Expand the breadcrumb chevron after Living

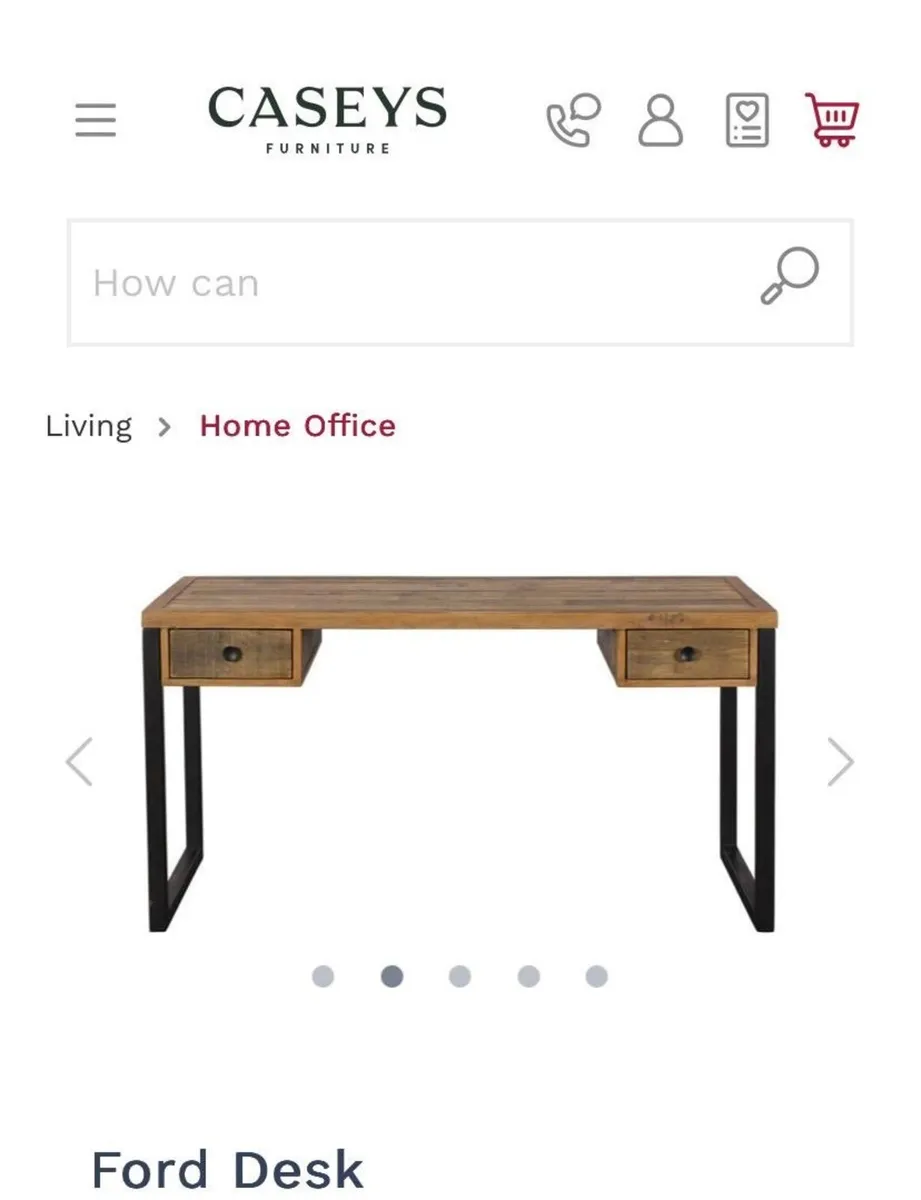coord(163,427)
